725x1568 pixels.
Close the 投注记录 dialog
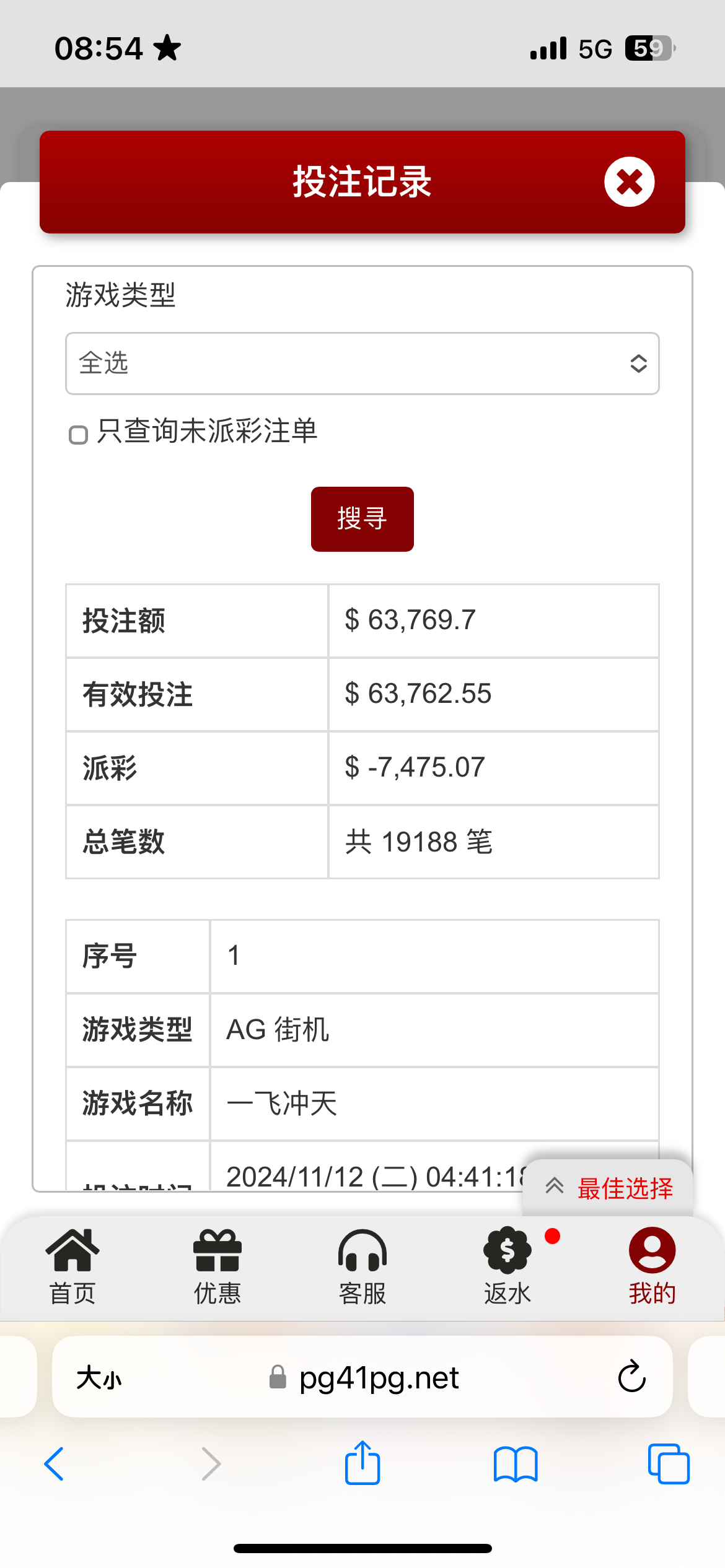(x=629, y=182)
